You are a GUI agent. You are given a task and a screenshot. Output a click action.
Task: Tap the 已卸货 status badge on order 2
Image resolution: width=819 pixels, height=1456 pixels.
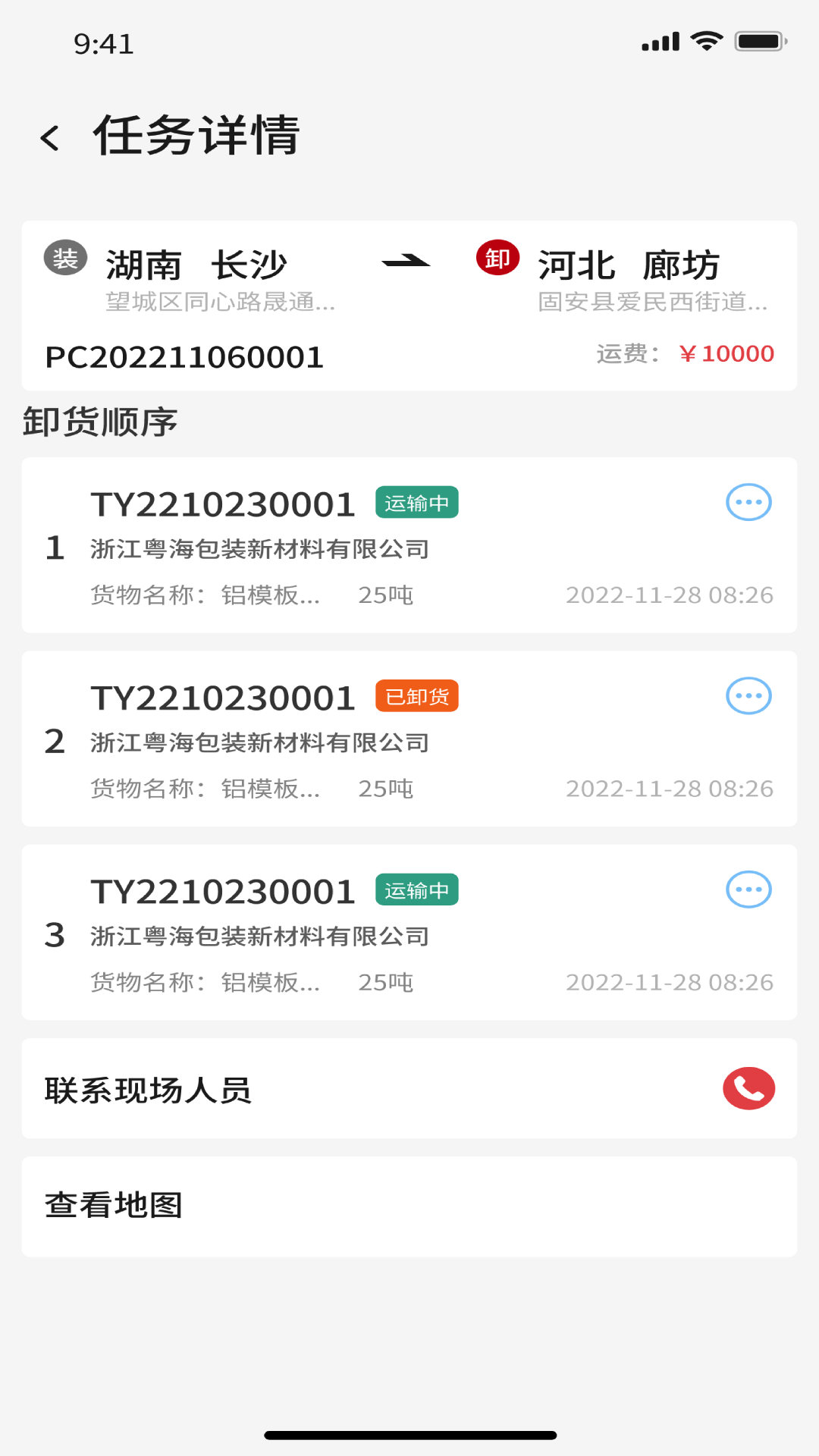416,695
